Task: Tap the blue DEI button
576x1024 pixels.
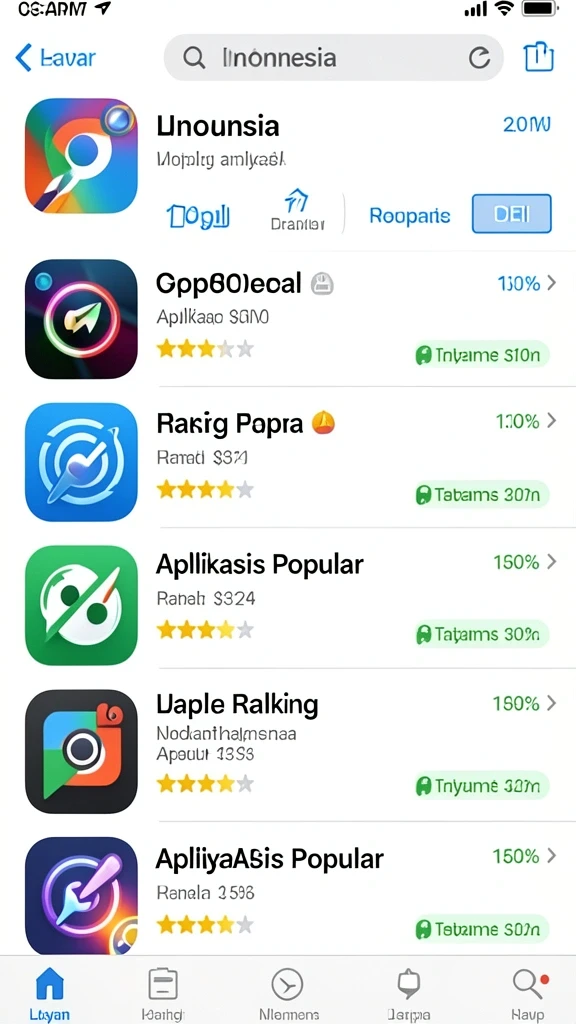Action: click(511, 214)
